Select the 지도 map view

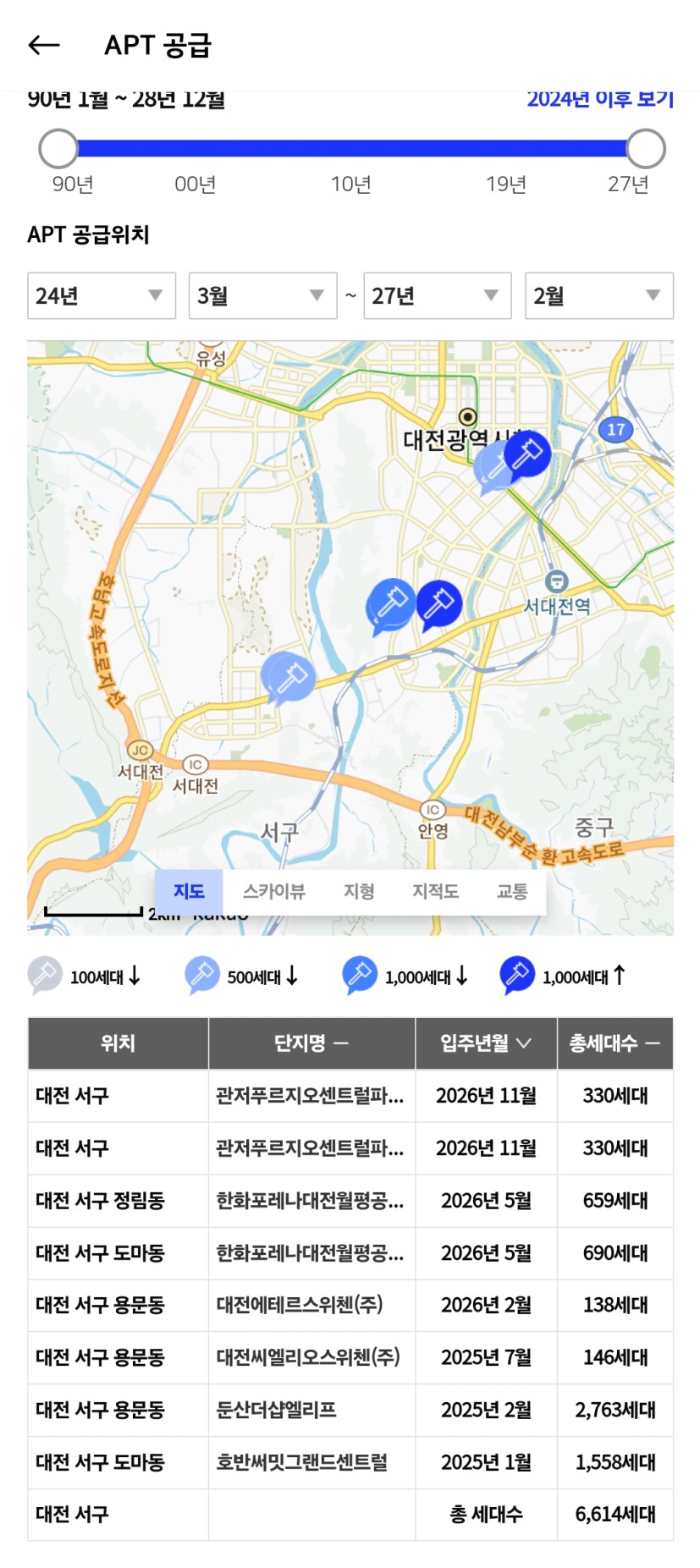pos(189,891)
